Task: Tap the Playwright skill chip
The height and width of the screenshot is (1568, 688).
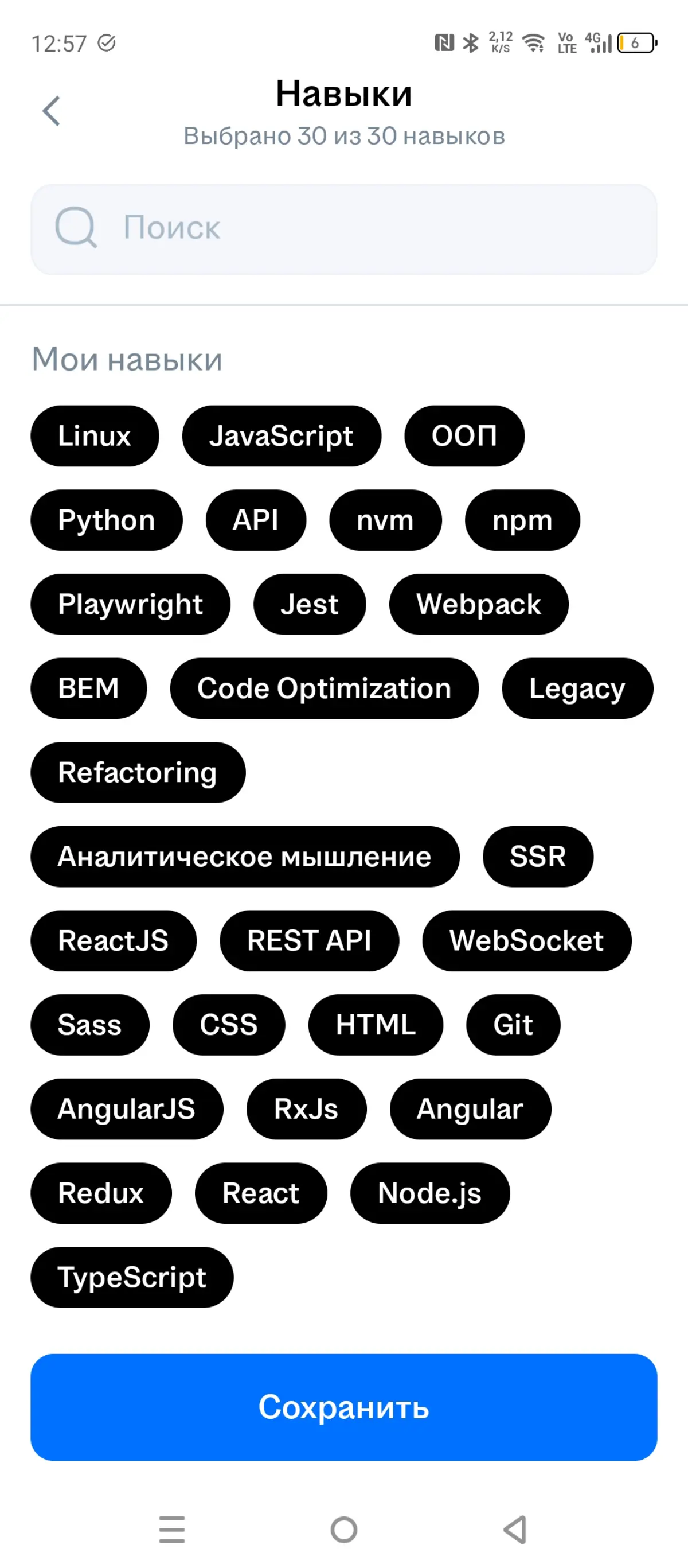Action: [130, 604]
